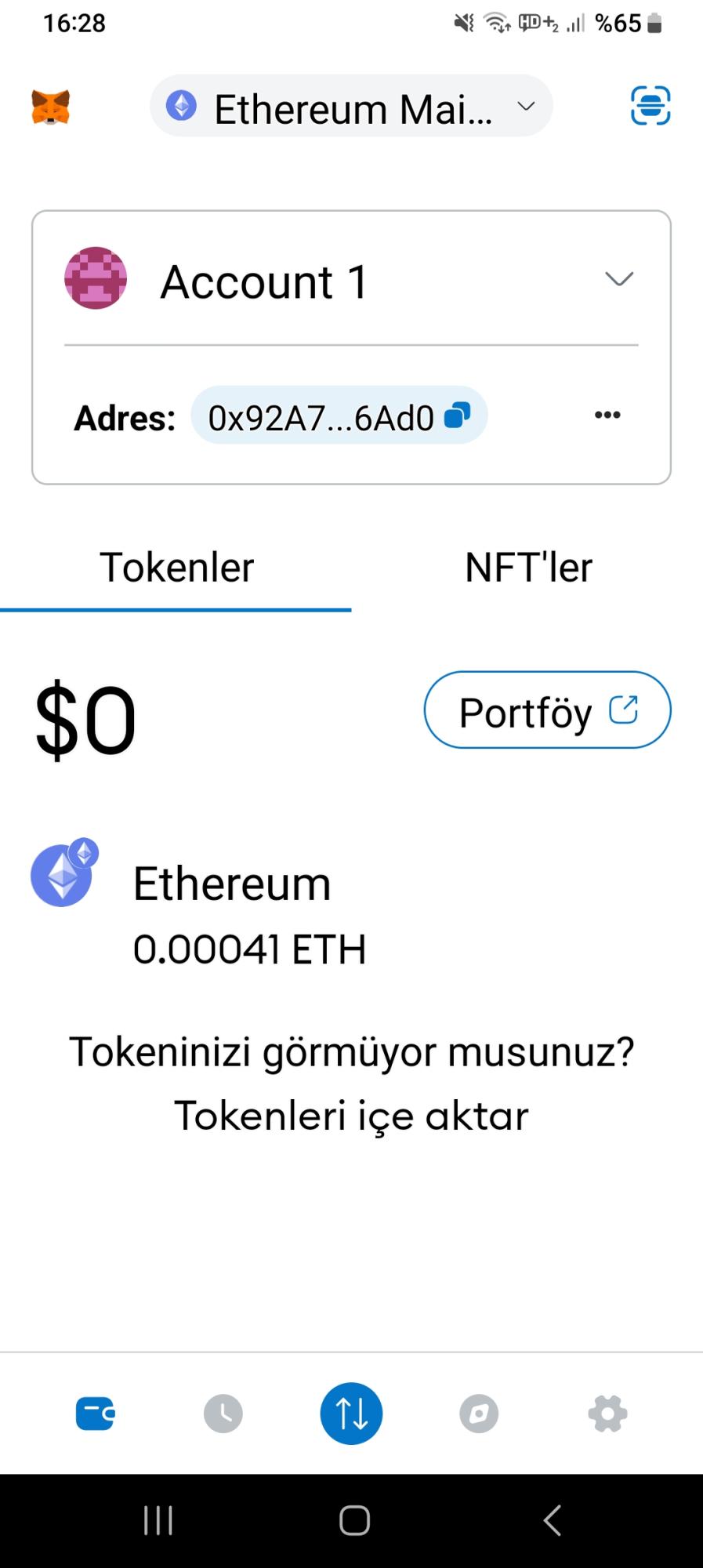This screenshot has height=1568, width=703.
Task: Switch to the NFT'ler tab
Action: pyautogui.click(x=528, y=566)
